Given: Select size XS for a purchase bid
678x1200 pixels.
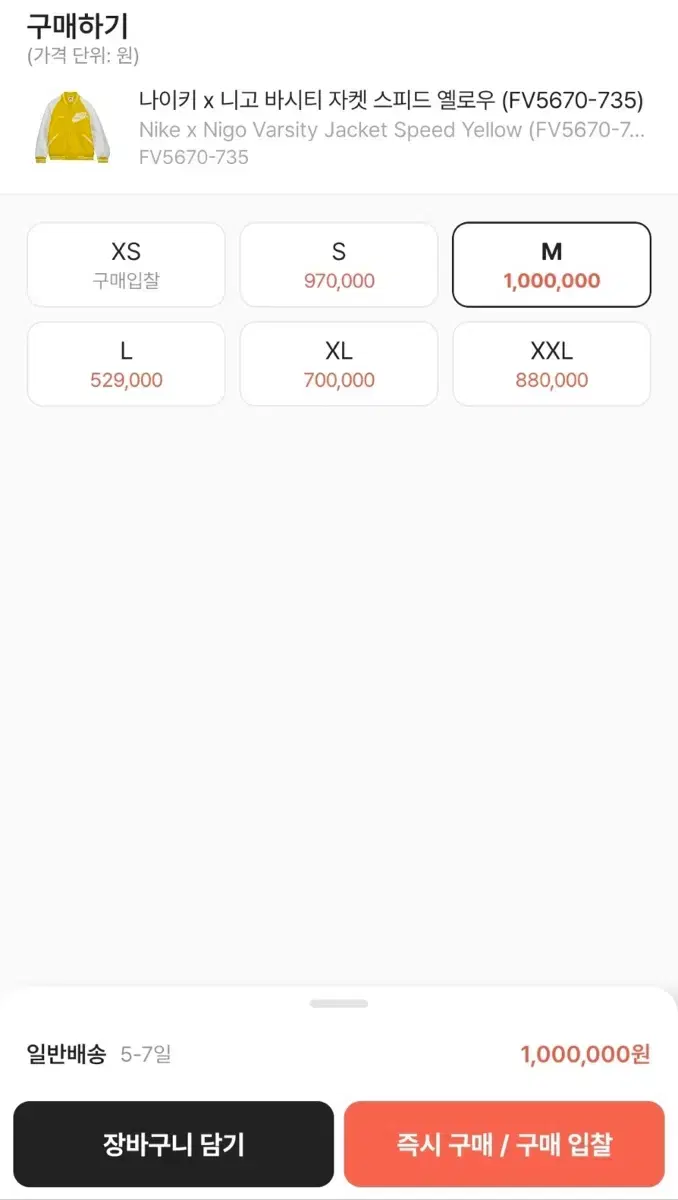Looking at the screenshot, I should click(x=126, y=265).
